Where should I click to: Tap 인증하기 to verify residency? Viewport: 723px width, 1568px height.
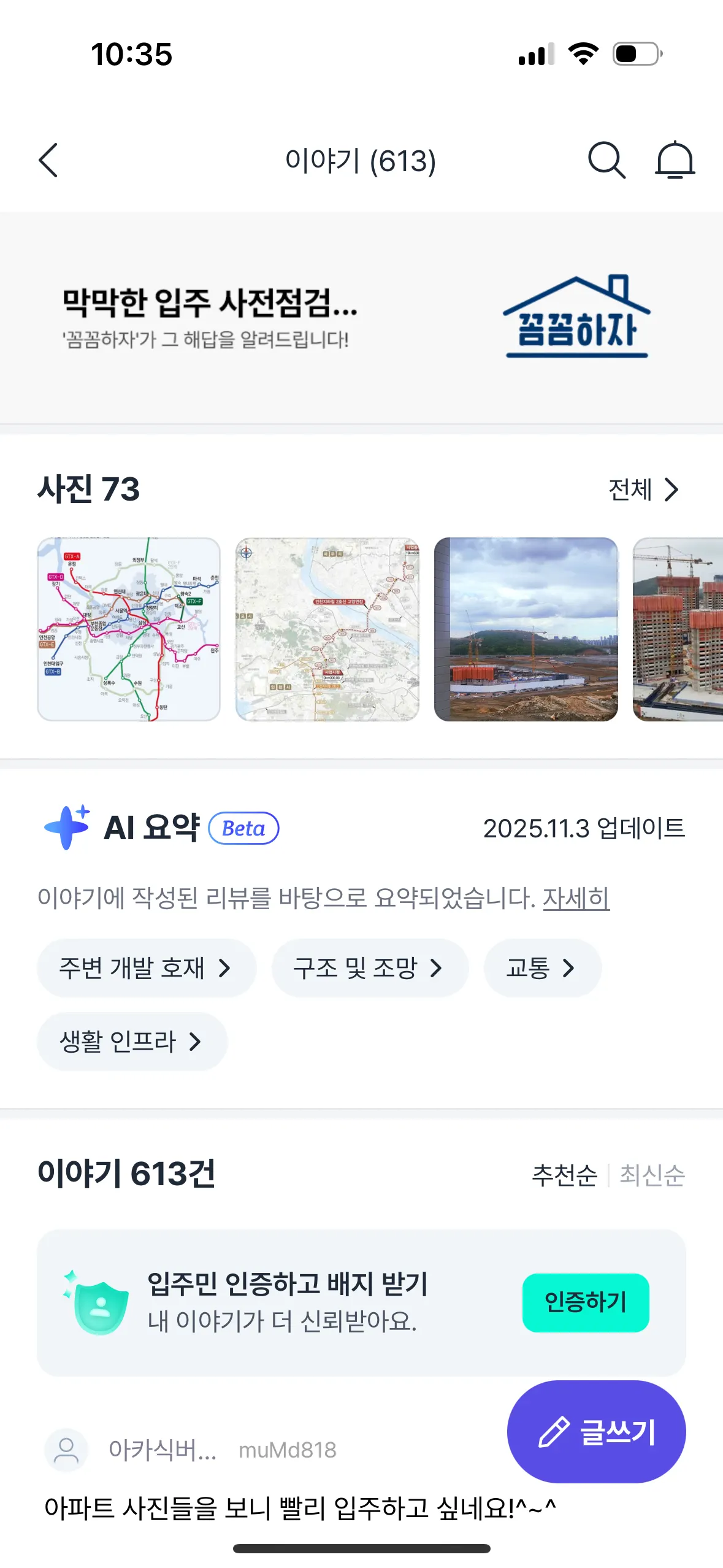(x=585, y=1302)
